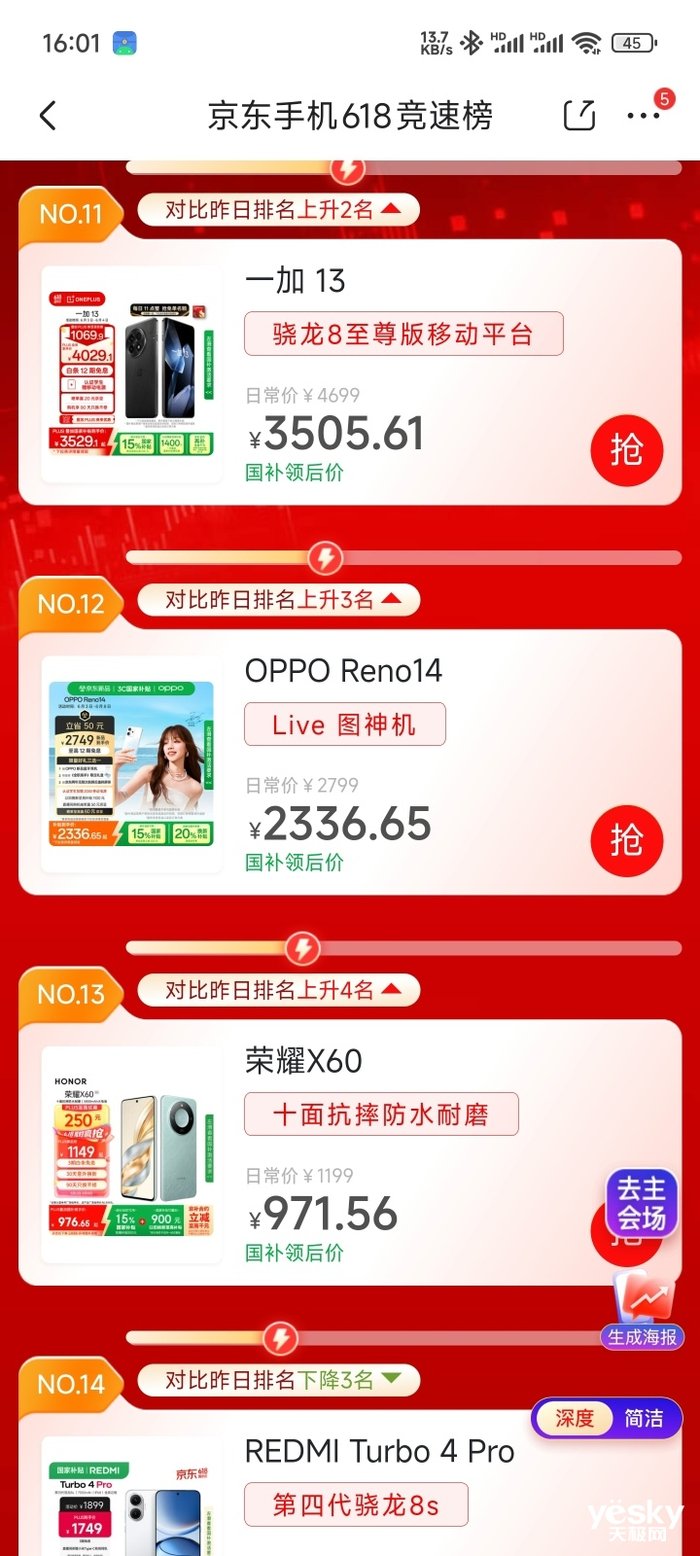The image size is (700, 1556).
Task: Tap 抢 button for OPPO Reno14
Action: (626, 841)
